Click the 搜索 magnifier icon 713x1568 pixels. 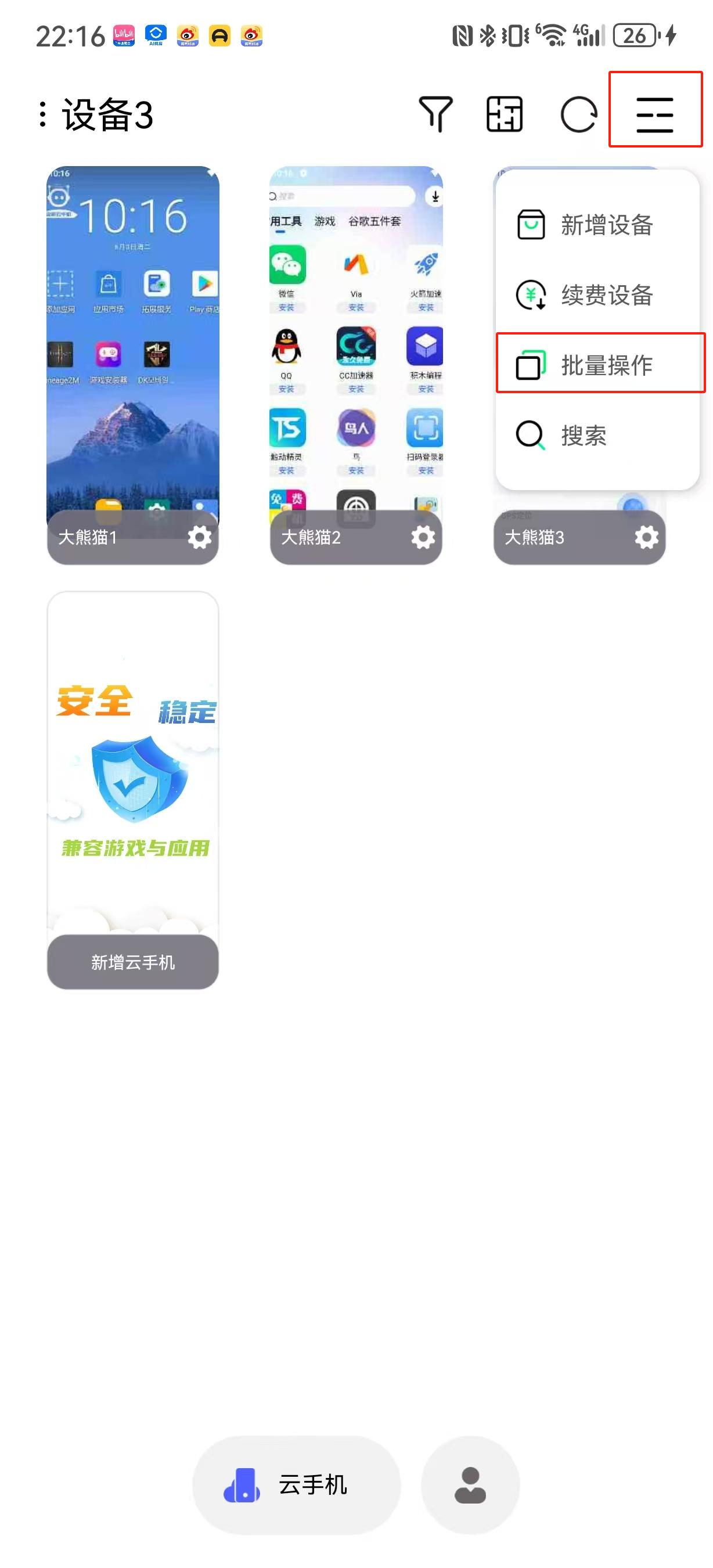pos(531,436)
